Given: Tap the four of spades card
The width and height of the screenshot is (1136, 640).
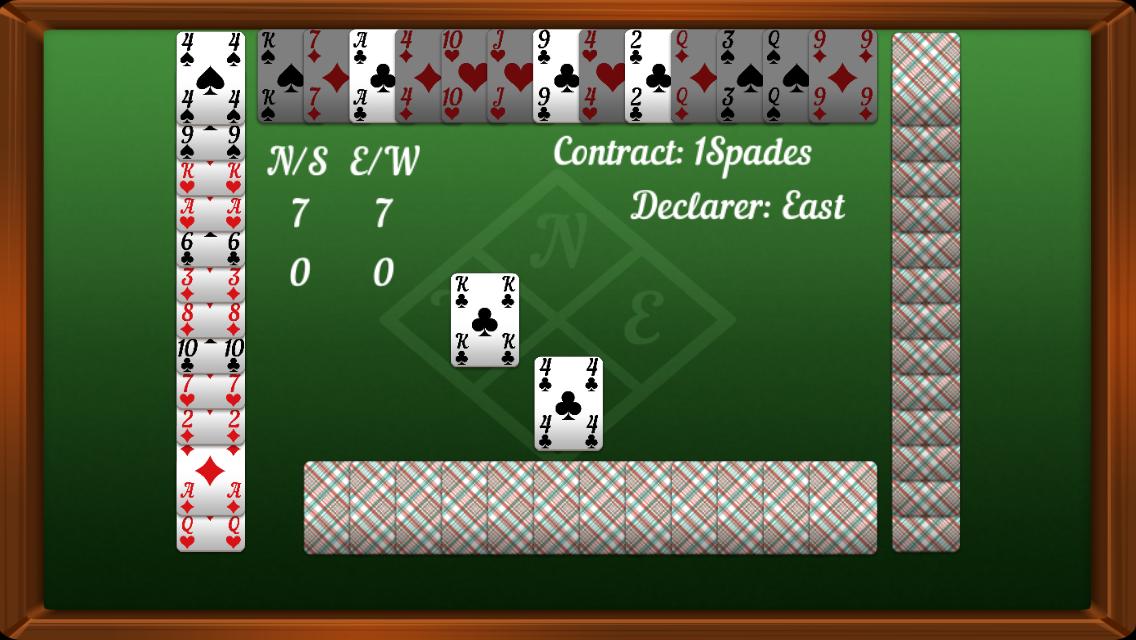Looking at the screenshot, I should click(x=211, y=77).
